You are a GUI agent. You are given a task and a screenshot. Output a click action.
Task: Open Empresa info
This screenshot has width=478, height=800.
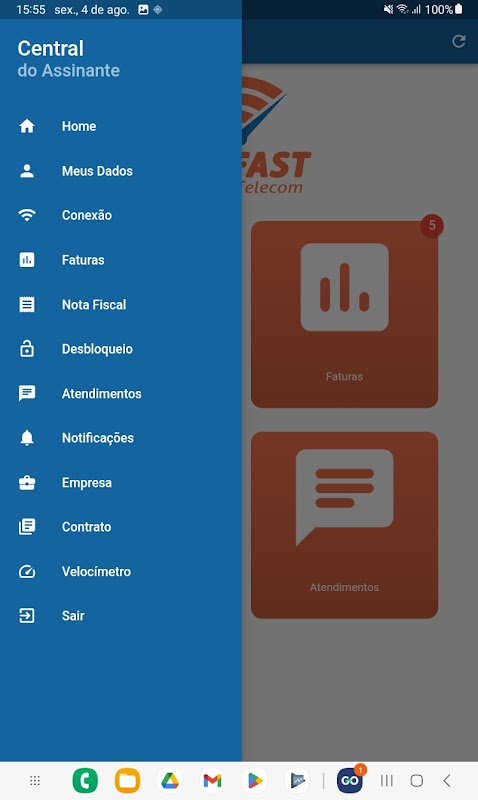pyautogui.click(x=121, y=483)
